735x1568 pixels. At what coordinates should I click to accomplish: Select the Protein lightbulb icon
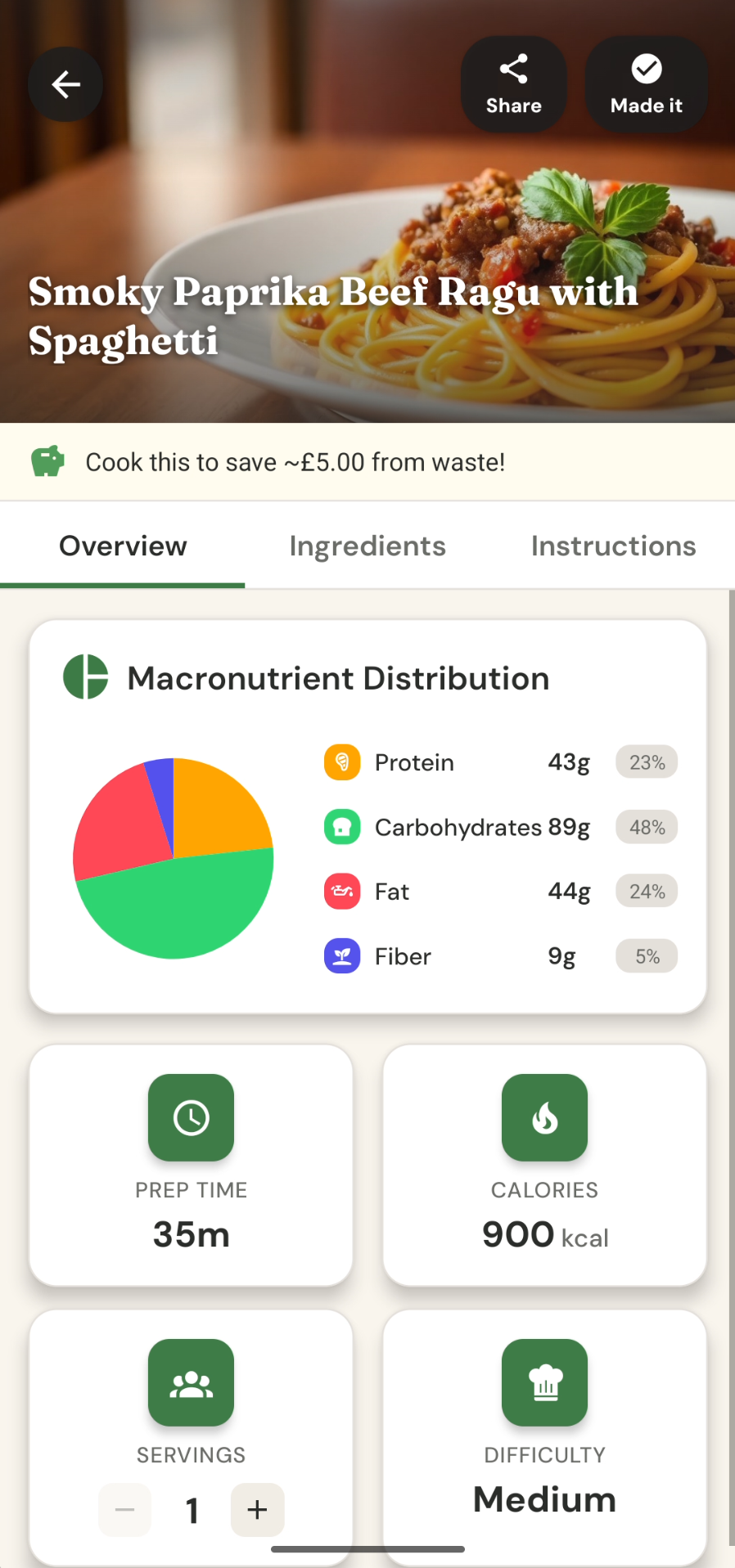(342, 762)
